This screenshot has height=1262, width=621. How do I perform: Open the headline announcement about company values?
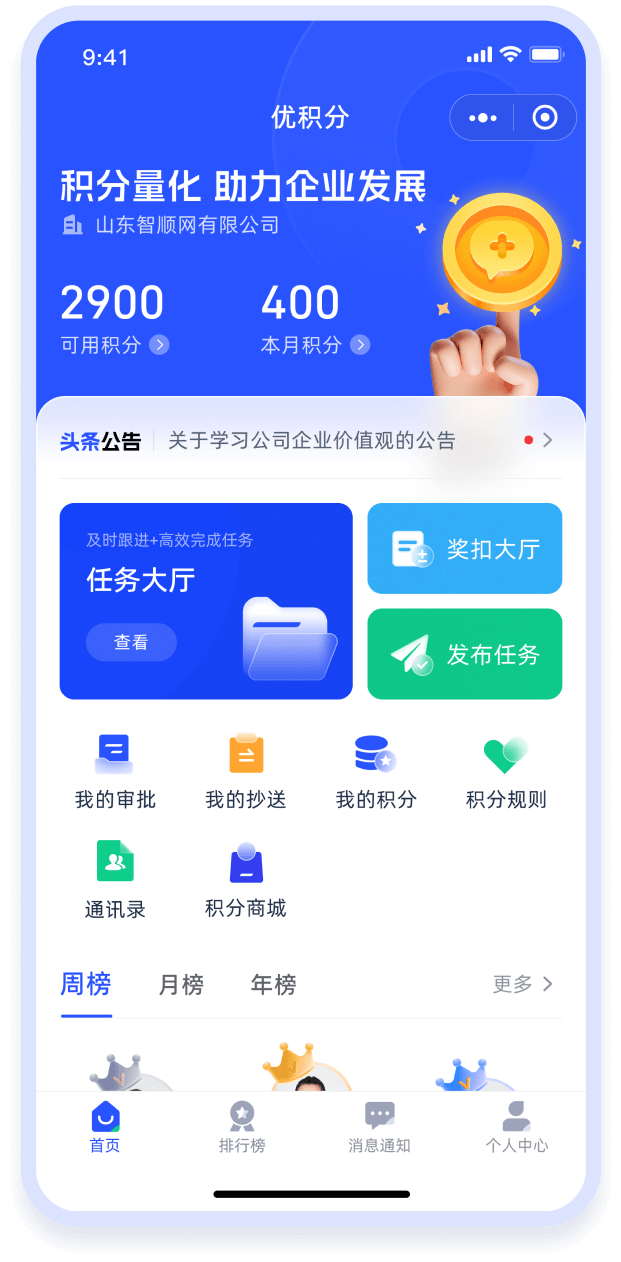pyautogui.click(x=311, y=440)
